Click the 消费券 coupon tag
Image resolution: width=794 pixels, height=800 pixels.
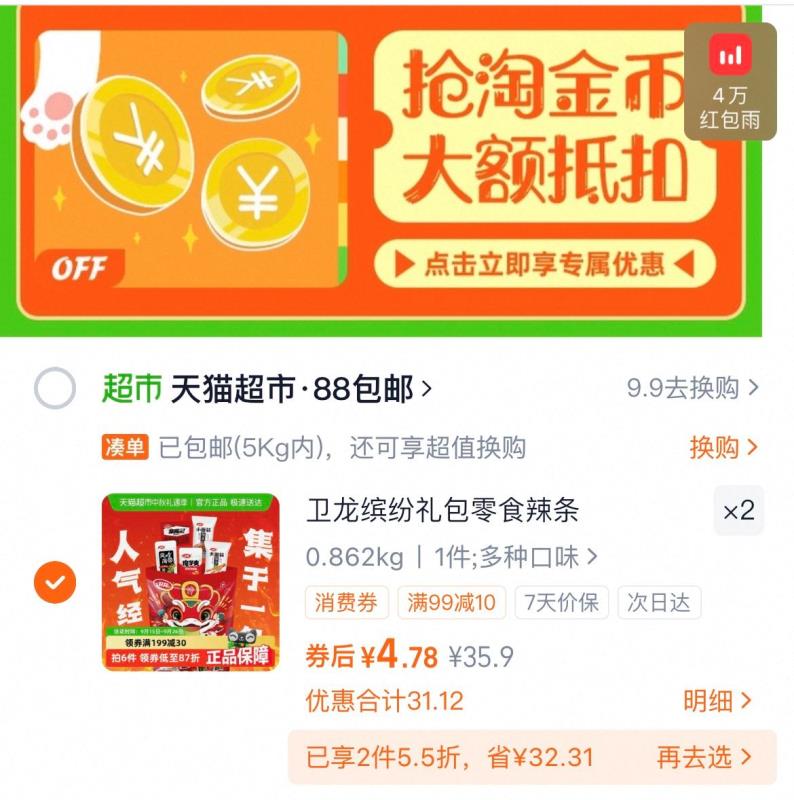[x=337, y=603]
